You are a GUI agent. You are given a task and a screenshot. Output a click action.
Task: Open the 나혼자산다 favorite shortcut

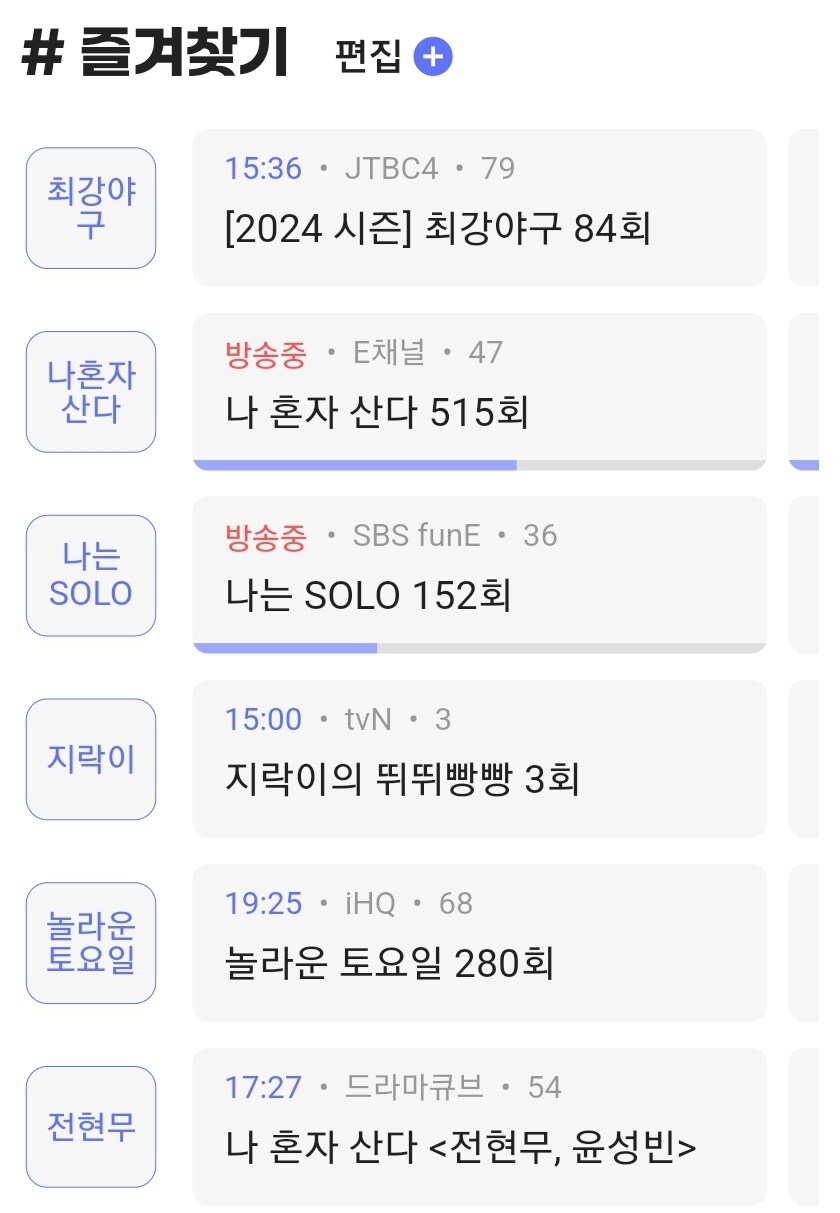[x=90, y=392]
